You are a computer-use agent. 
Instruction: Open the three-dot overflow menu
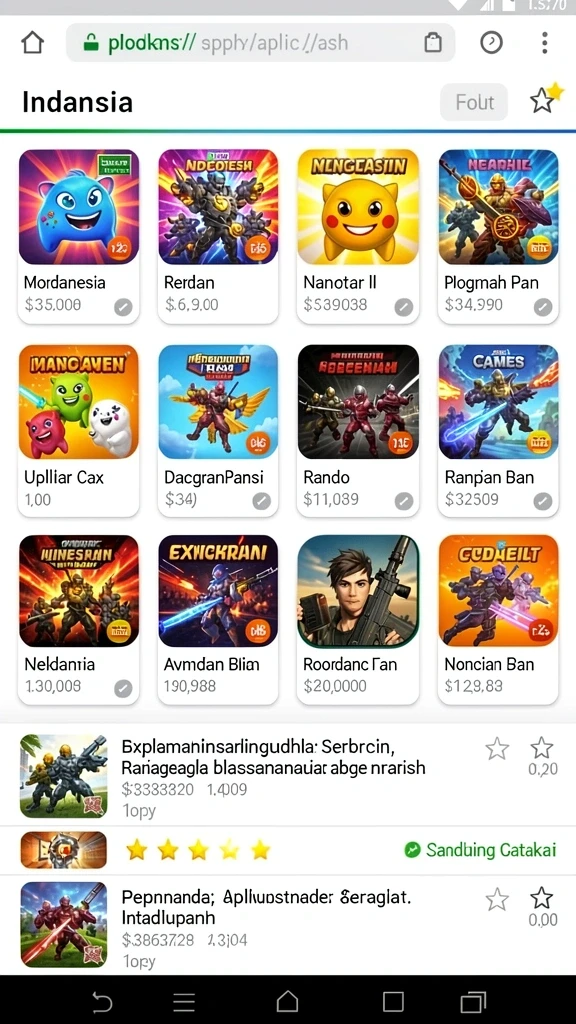click(x=545, y=43)
